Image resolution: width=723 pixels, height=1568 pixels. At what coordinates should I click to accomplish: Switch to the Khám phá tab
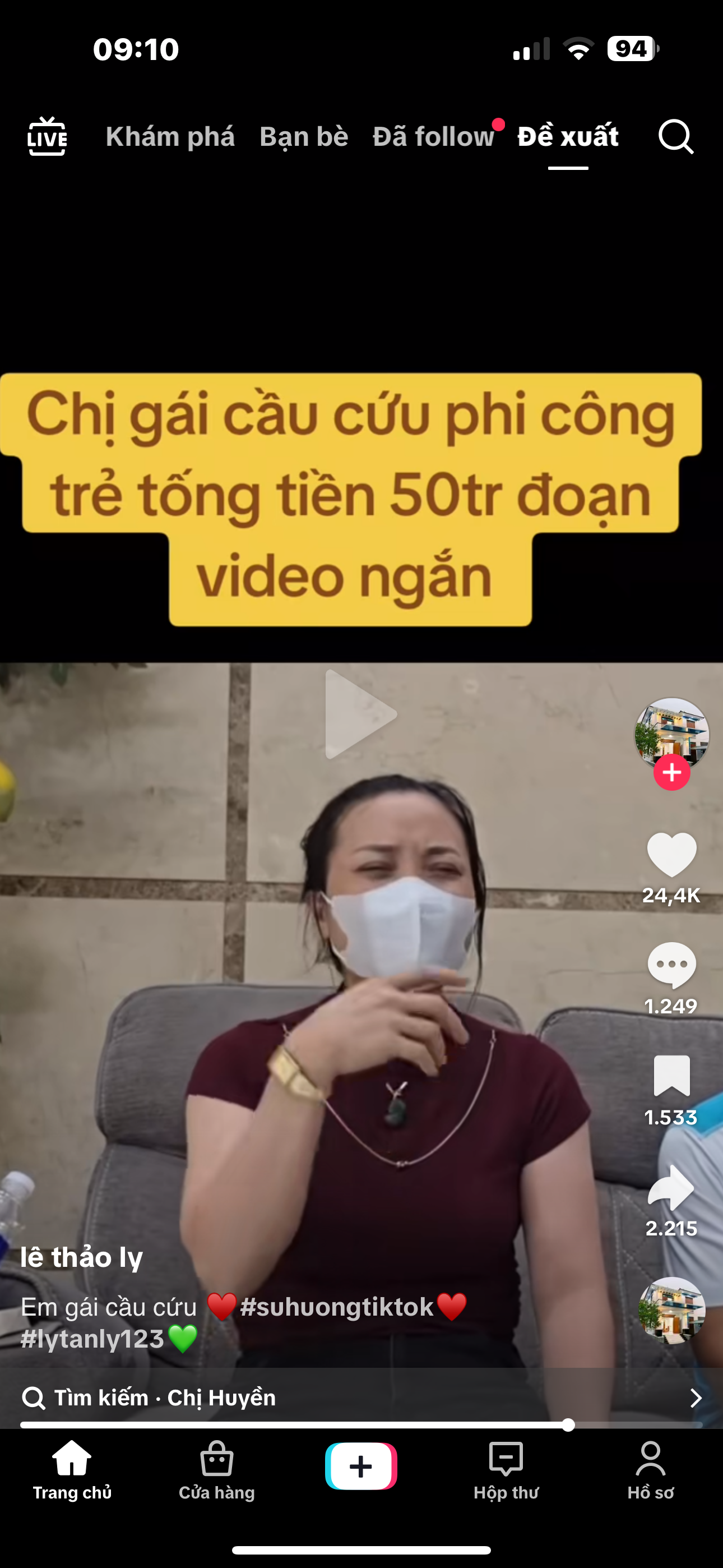point(170,136)
